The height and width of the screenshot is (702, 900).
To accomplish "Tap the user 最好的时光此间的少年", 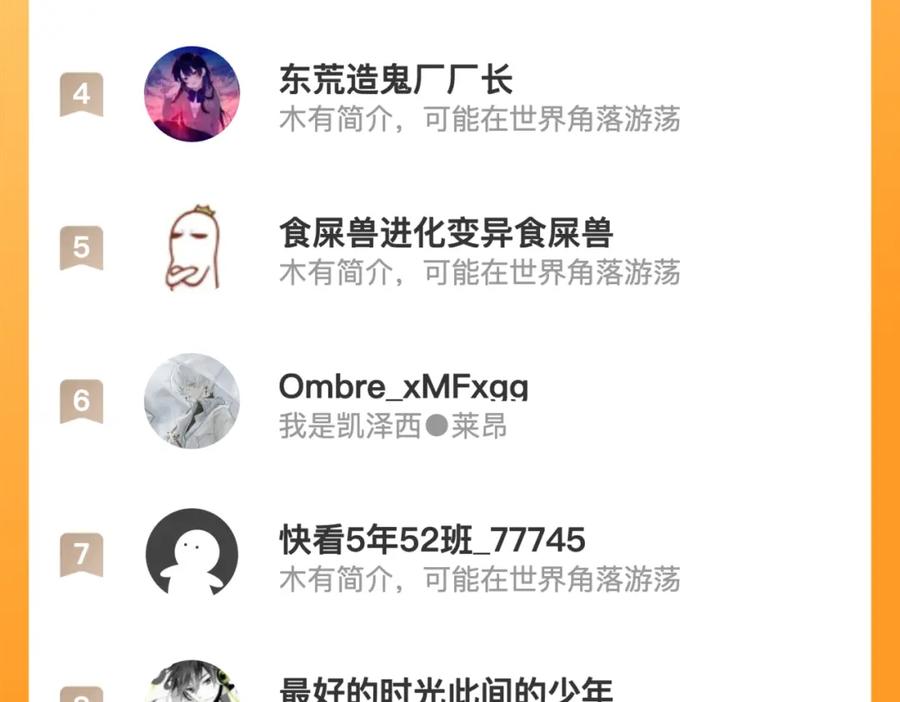I will [445, 689].
